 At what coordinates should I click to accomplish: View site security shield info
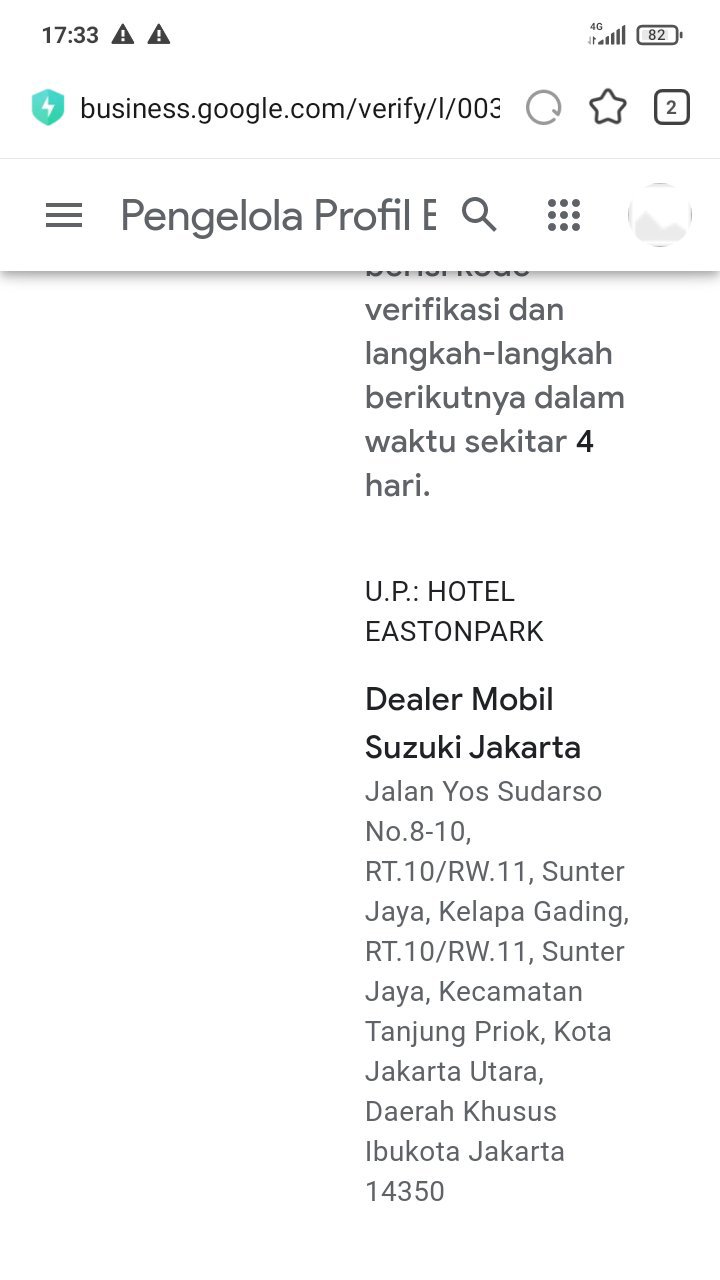coord(48,108)
